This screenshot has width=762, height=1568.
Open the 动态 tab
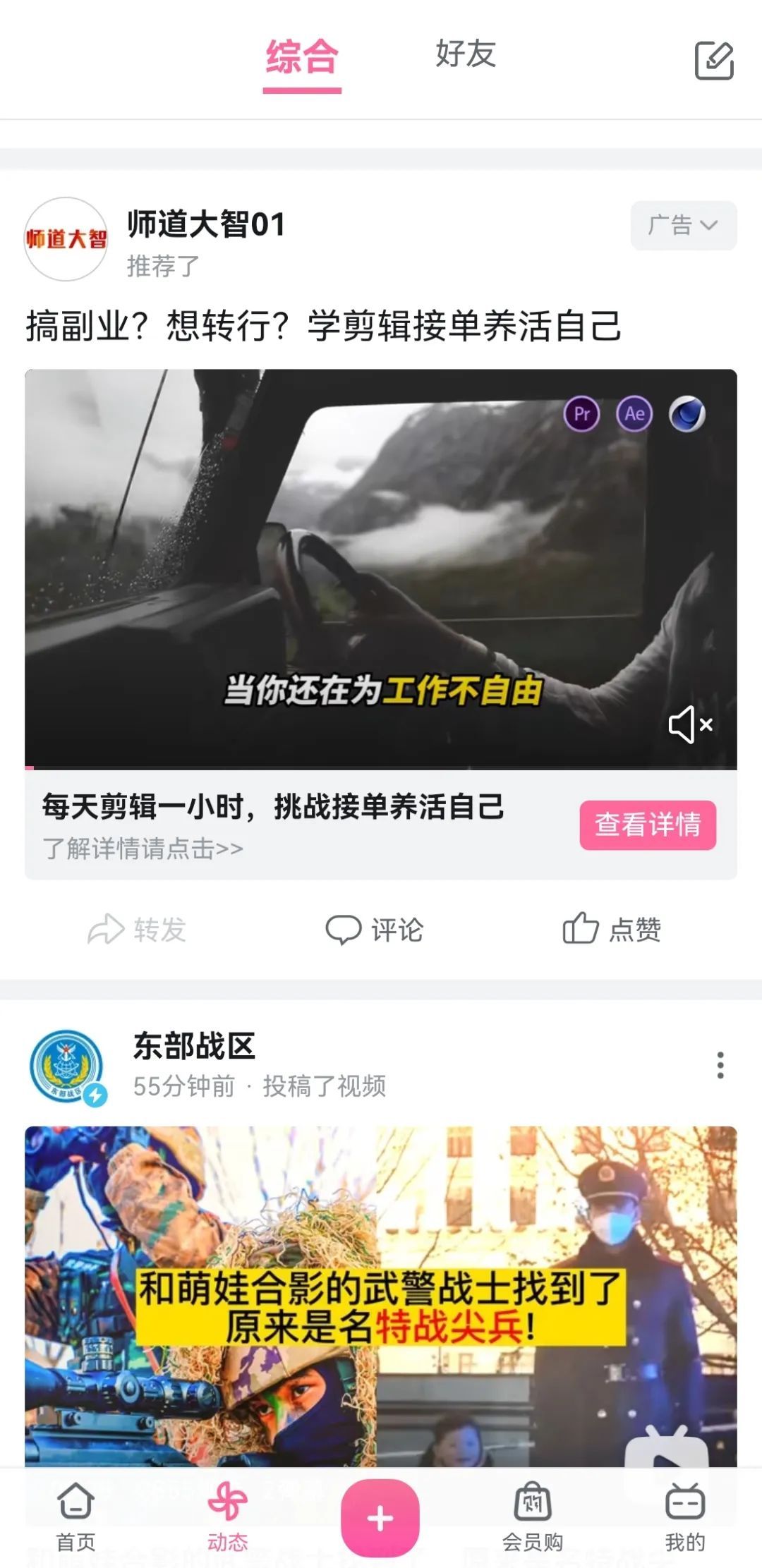coord(227,1512)
